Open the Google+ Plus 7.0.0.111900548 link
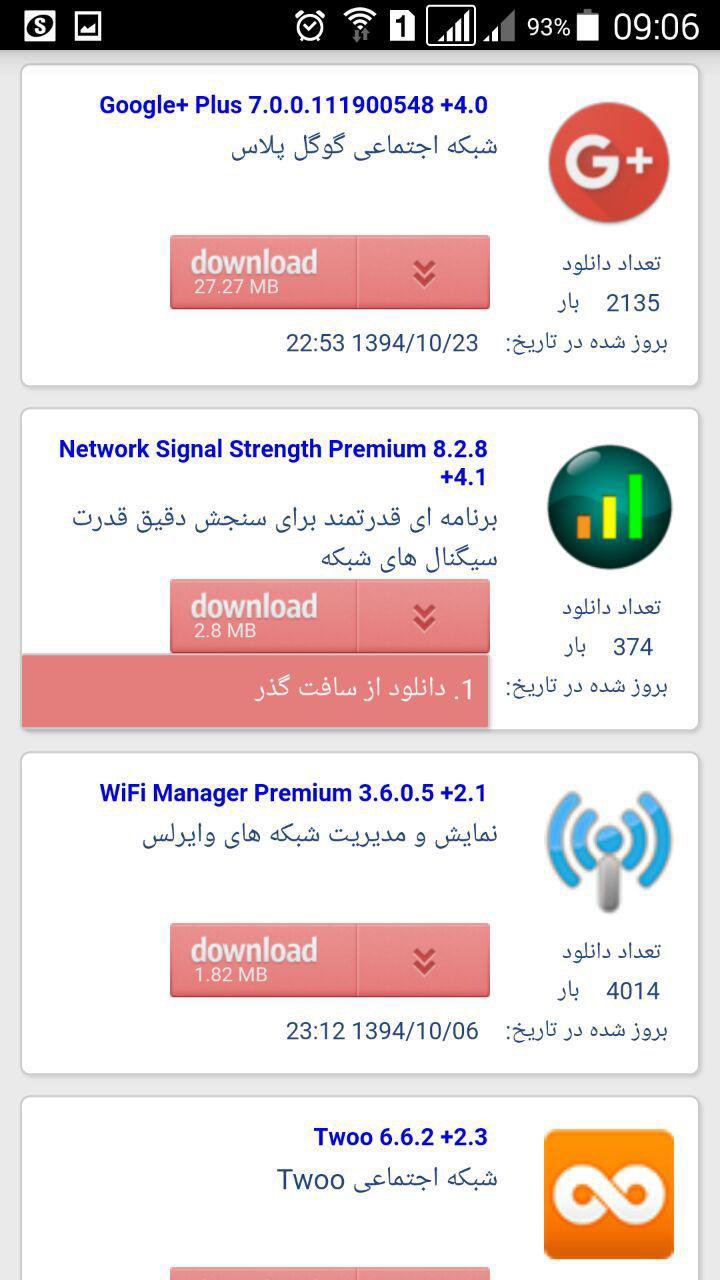720x1280 pixels. click(293, 104)
